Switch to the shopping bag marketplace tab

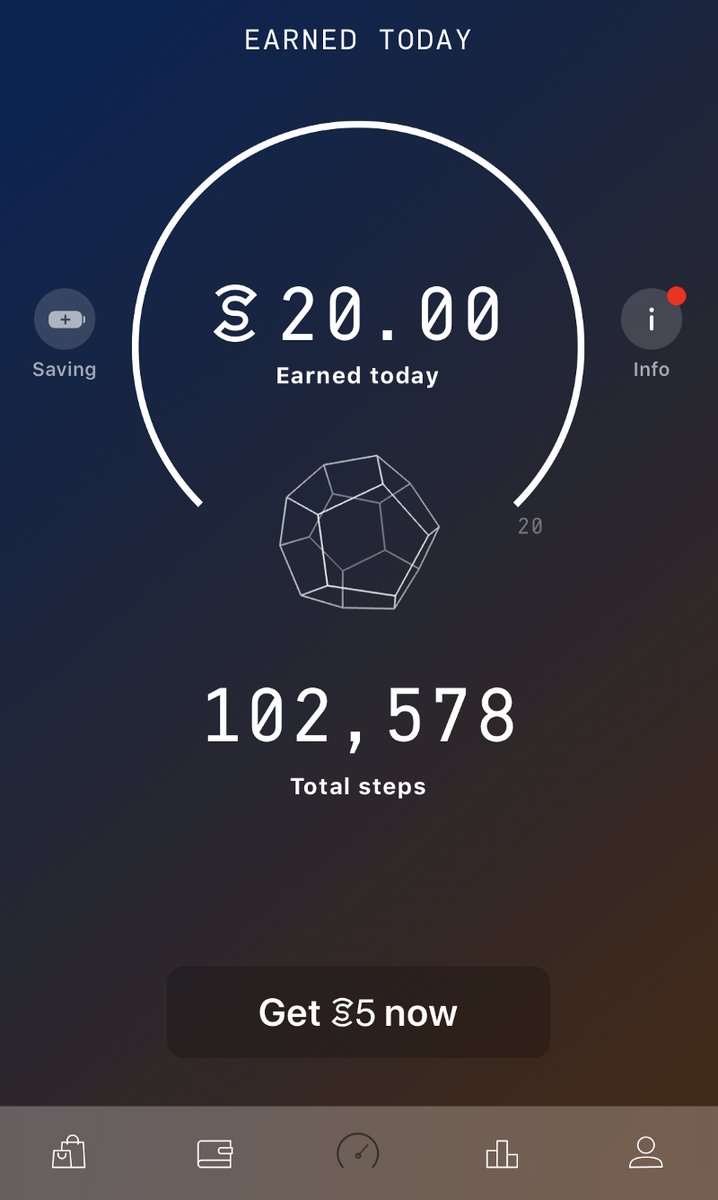click(69, 1153)
